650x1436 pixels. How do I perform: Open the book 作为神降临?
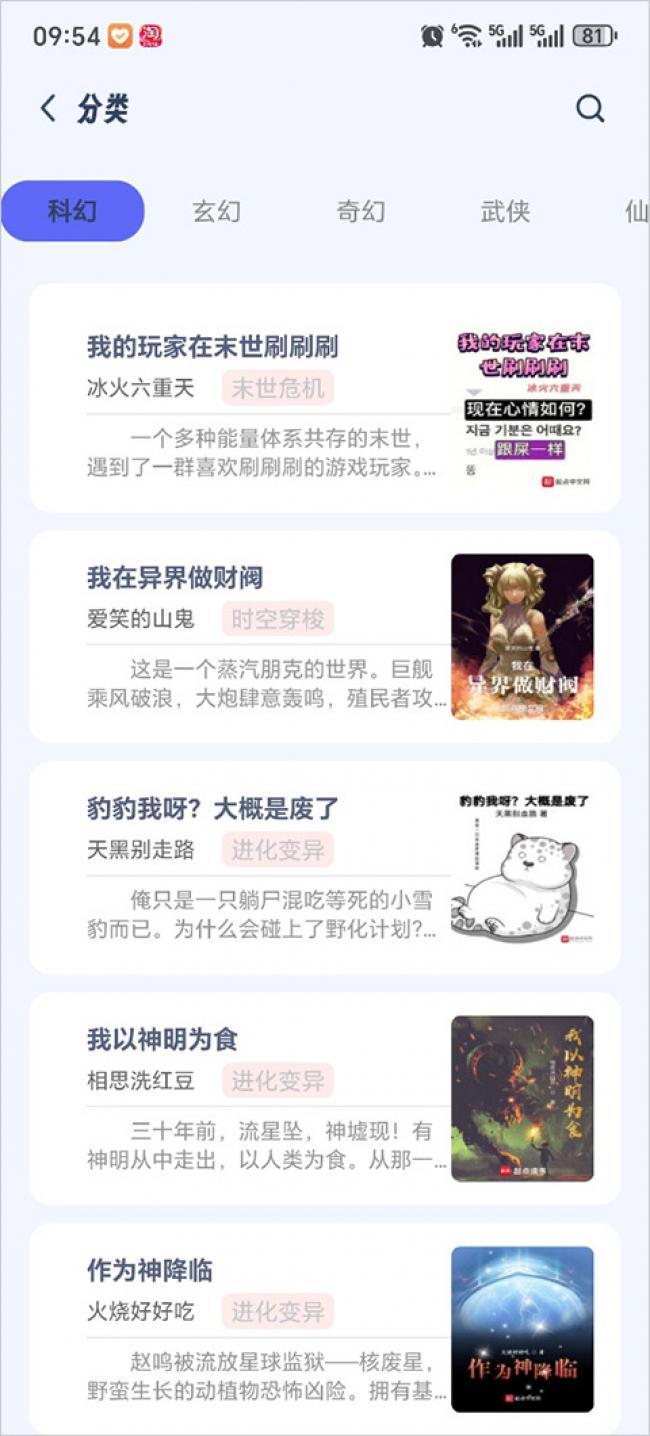click(150, 1271)
